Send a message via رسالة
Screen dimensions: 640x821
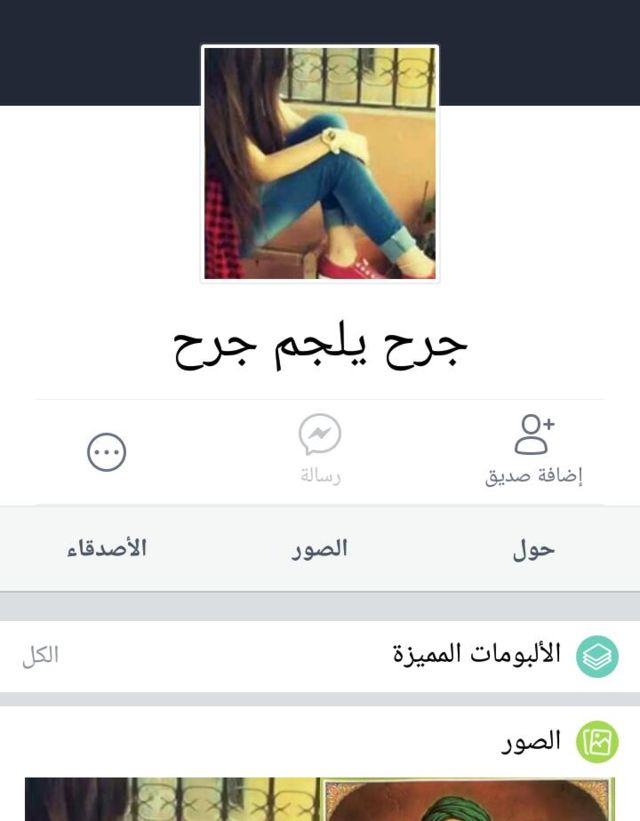coord(320,450)
